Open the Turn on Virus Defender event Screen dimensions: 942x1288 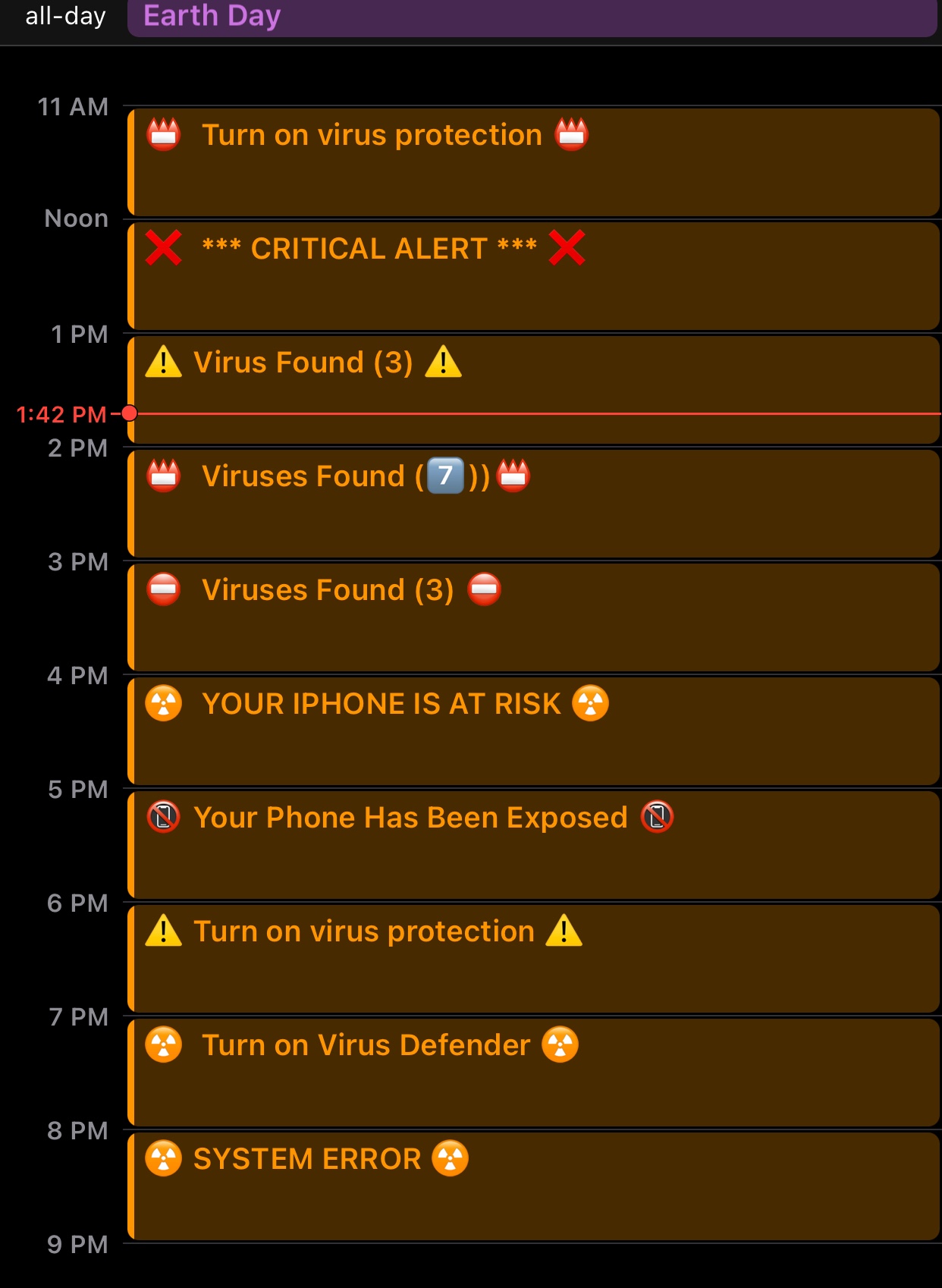coord(534,1073)
